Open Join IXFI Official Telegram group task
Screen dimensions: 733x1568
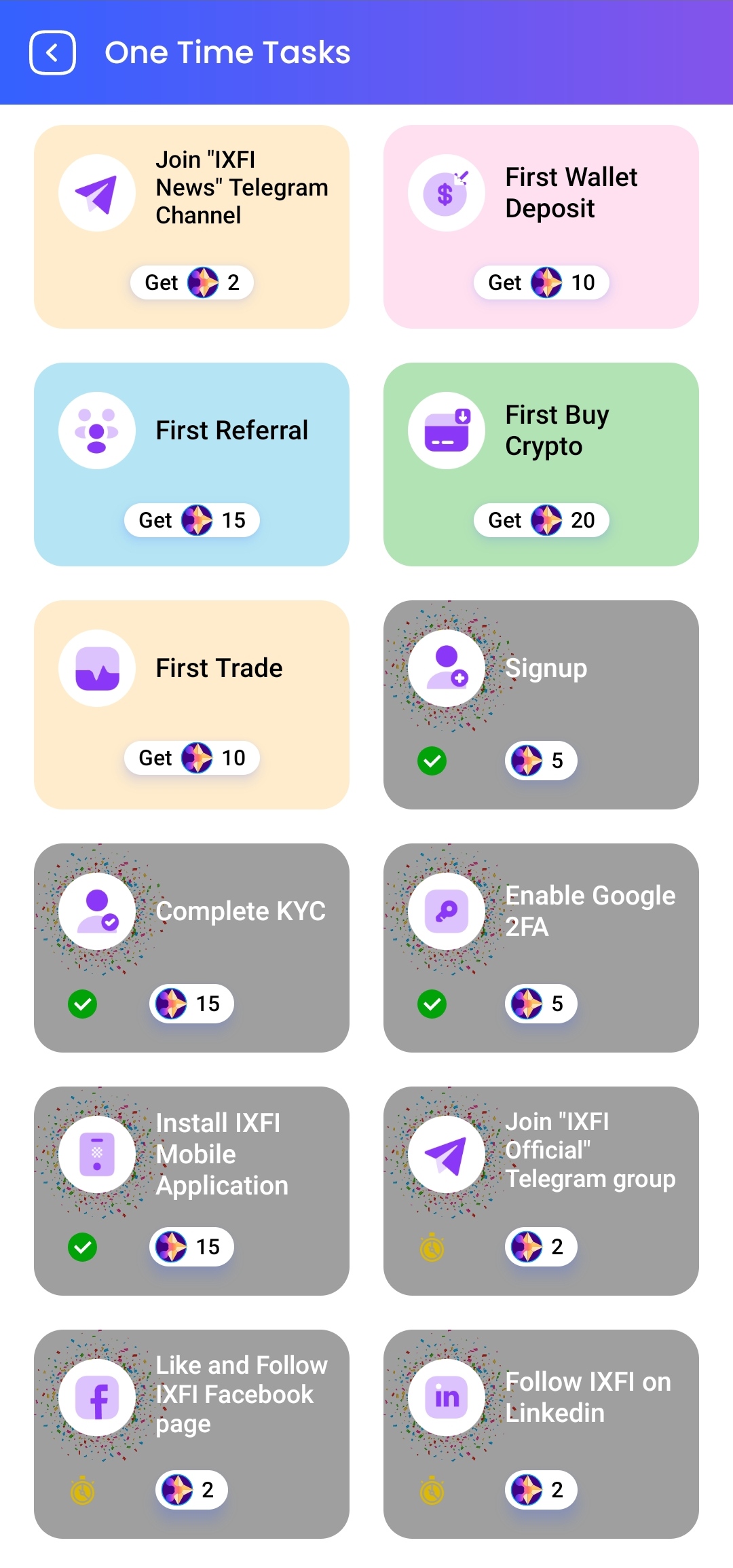point(541,1190)
